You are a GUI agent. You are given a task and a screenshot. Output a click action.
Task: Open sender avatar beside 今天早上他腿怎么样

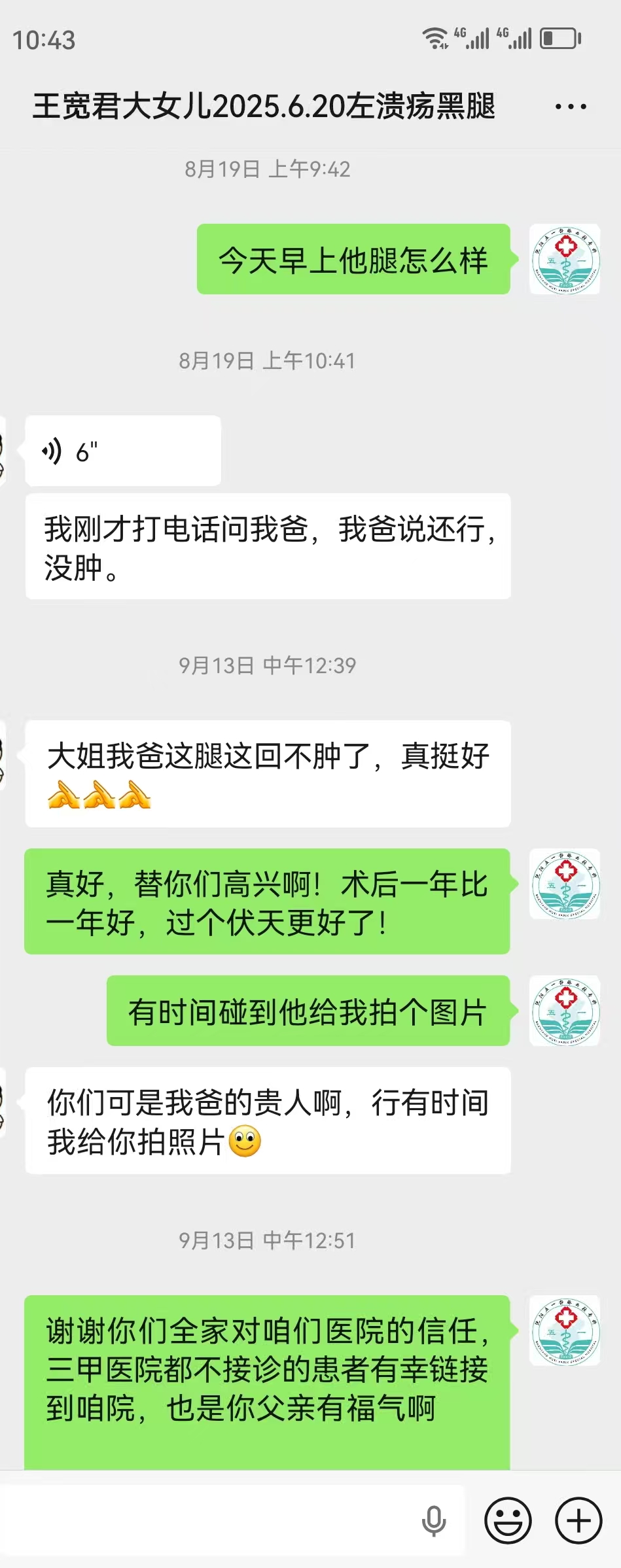(x=565, y=260)
